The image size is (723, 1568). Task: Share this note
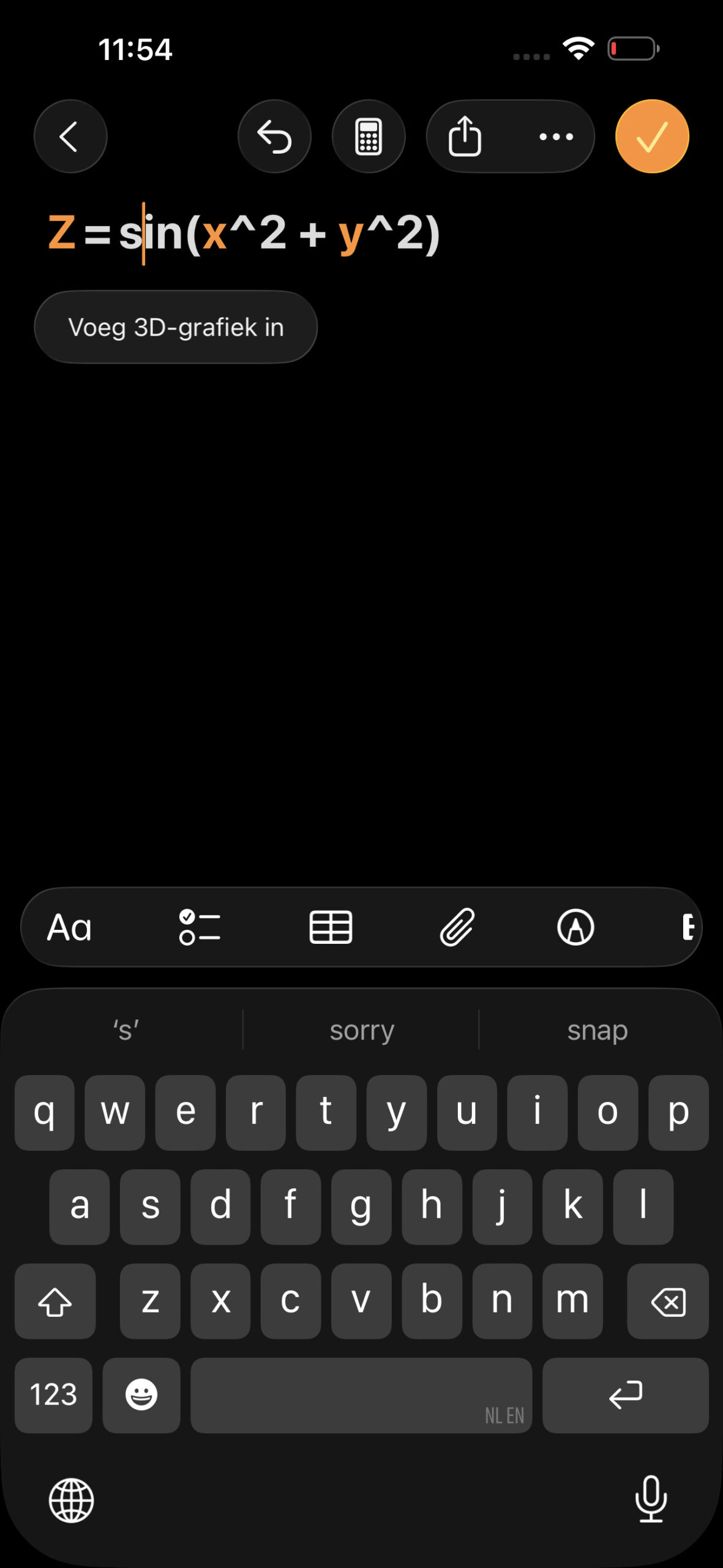point(465,136)
